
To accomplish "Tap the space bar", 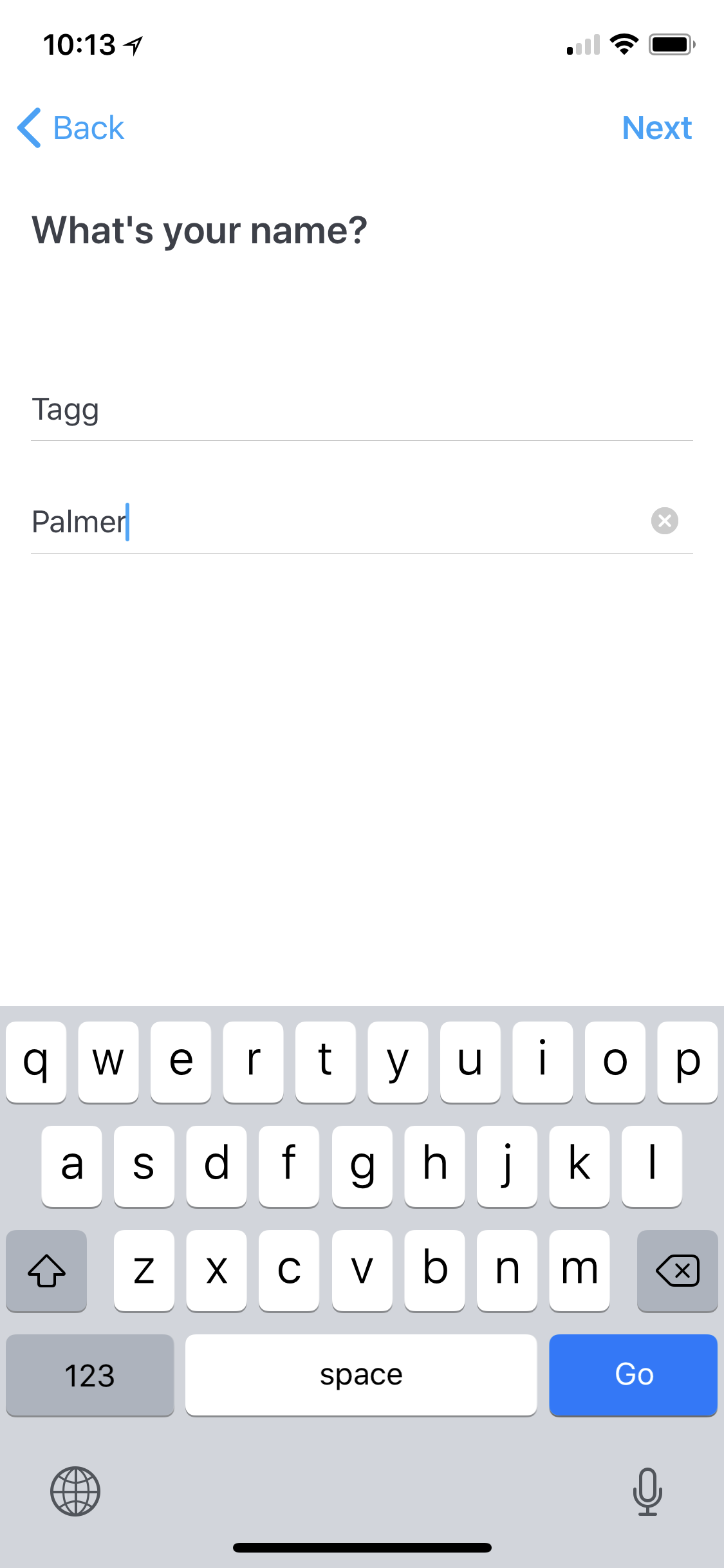I will pos(360,1374).
